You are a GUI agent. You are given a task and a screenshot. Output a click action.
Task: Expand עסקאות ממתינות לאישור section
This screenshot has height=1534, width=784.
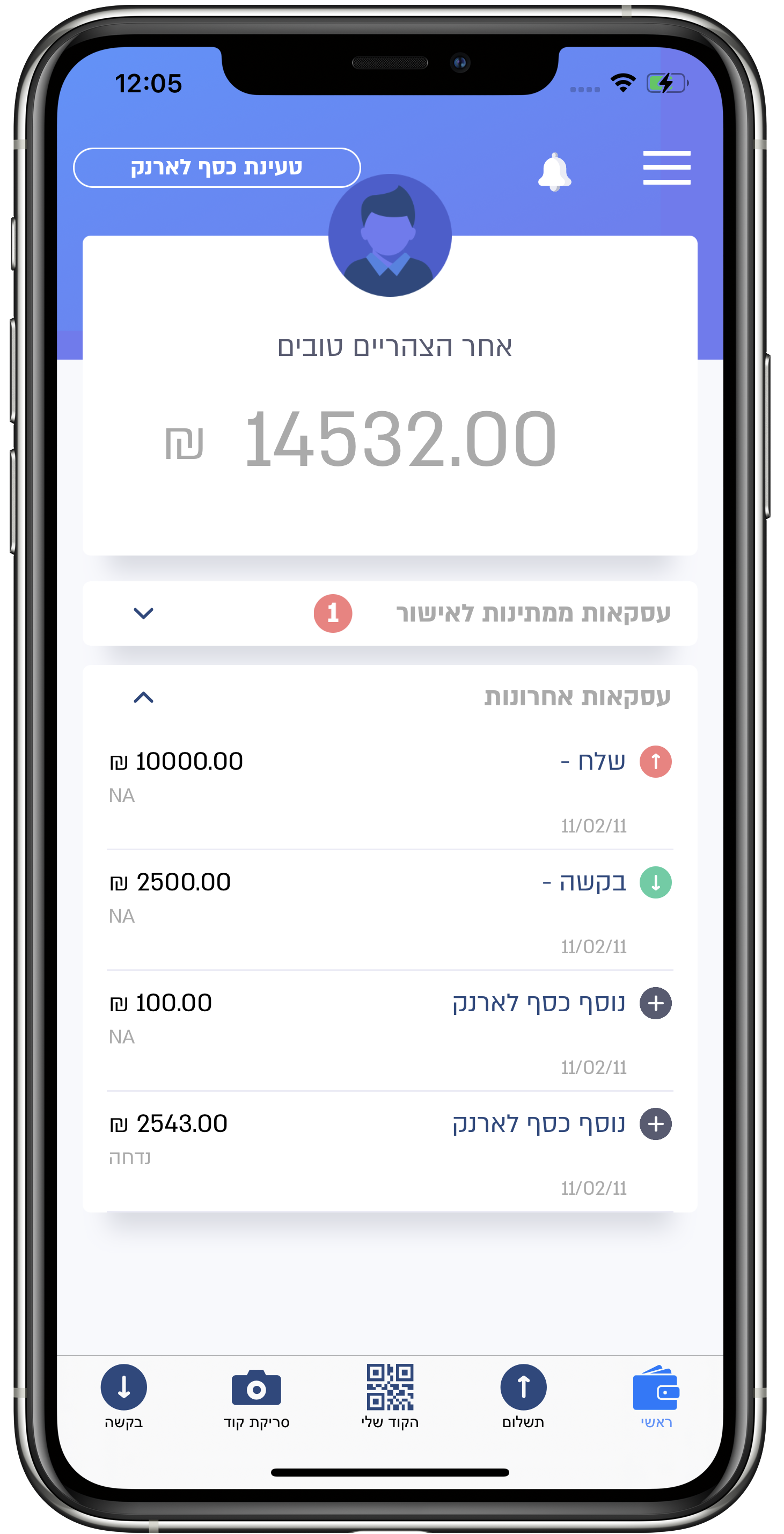click(x=143, y=613)
